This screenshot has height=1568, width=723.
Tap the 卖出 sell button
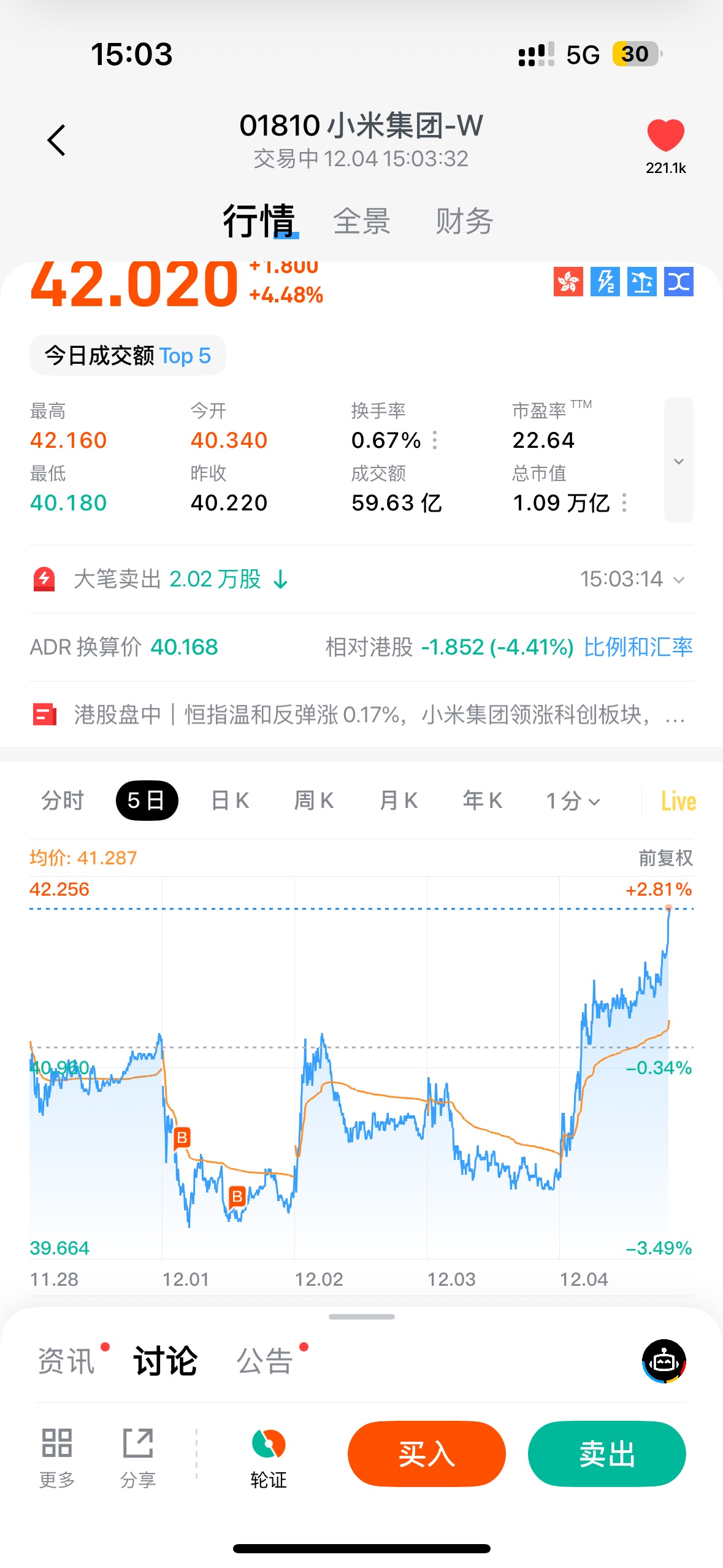coord(606,1453)
